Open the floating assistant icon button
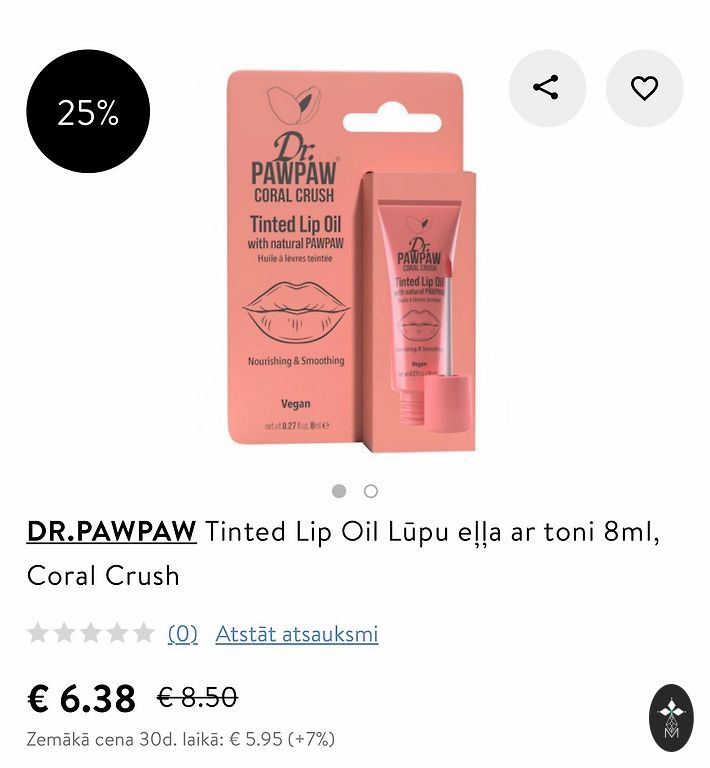Image resolution: width=710 pixels, height=768 pixels. click(x=670, y=717)
